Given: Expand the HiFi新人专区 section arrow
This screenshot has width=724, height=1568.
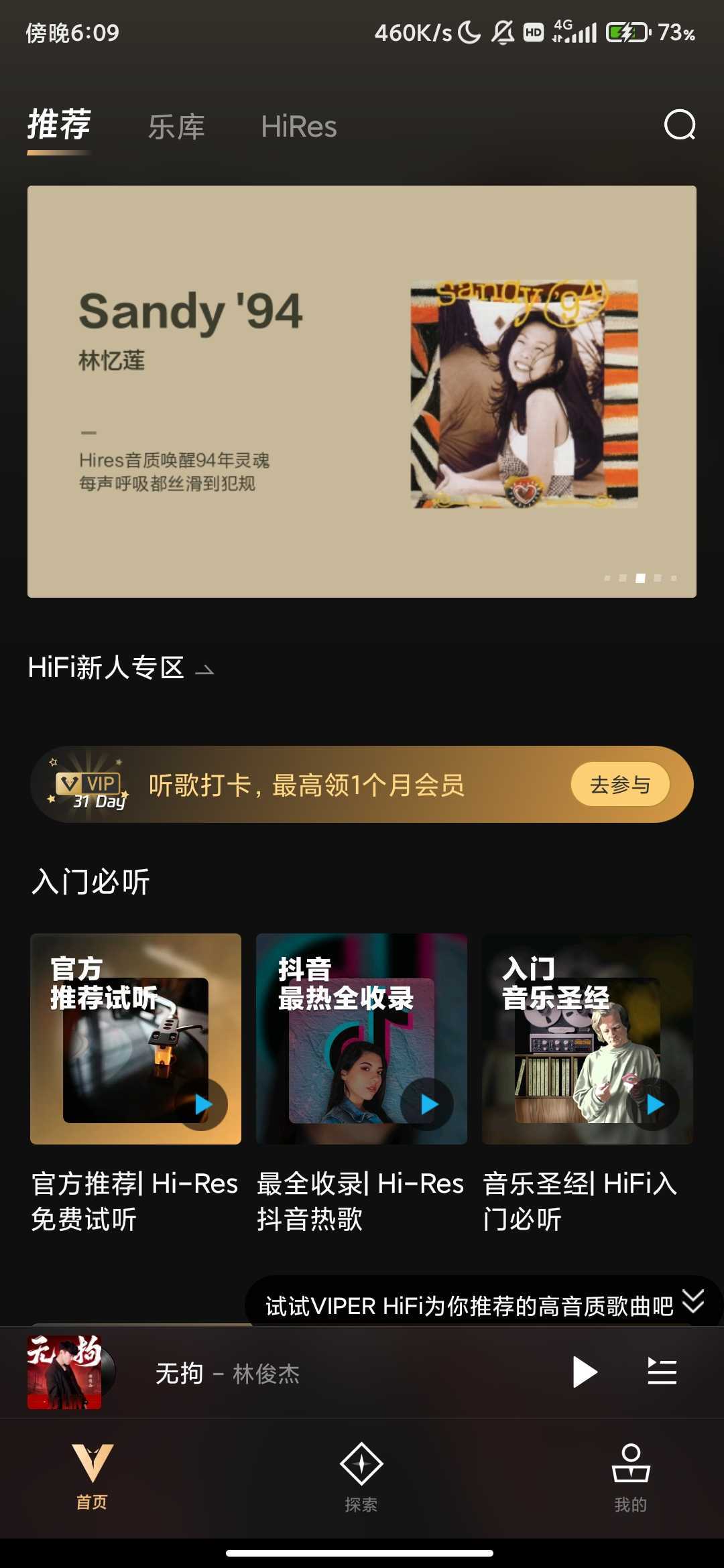Looking at the screenshot, I should click(x=206, y=669).
